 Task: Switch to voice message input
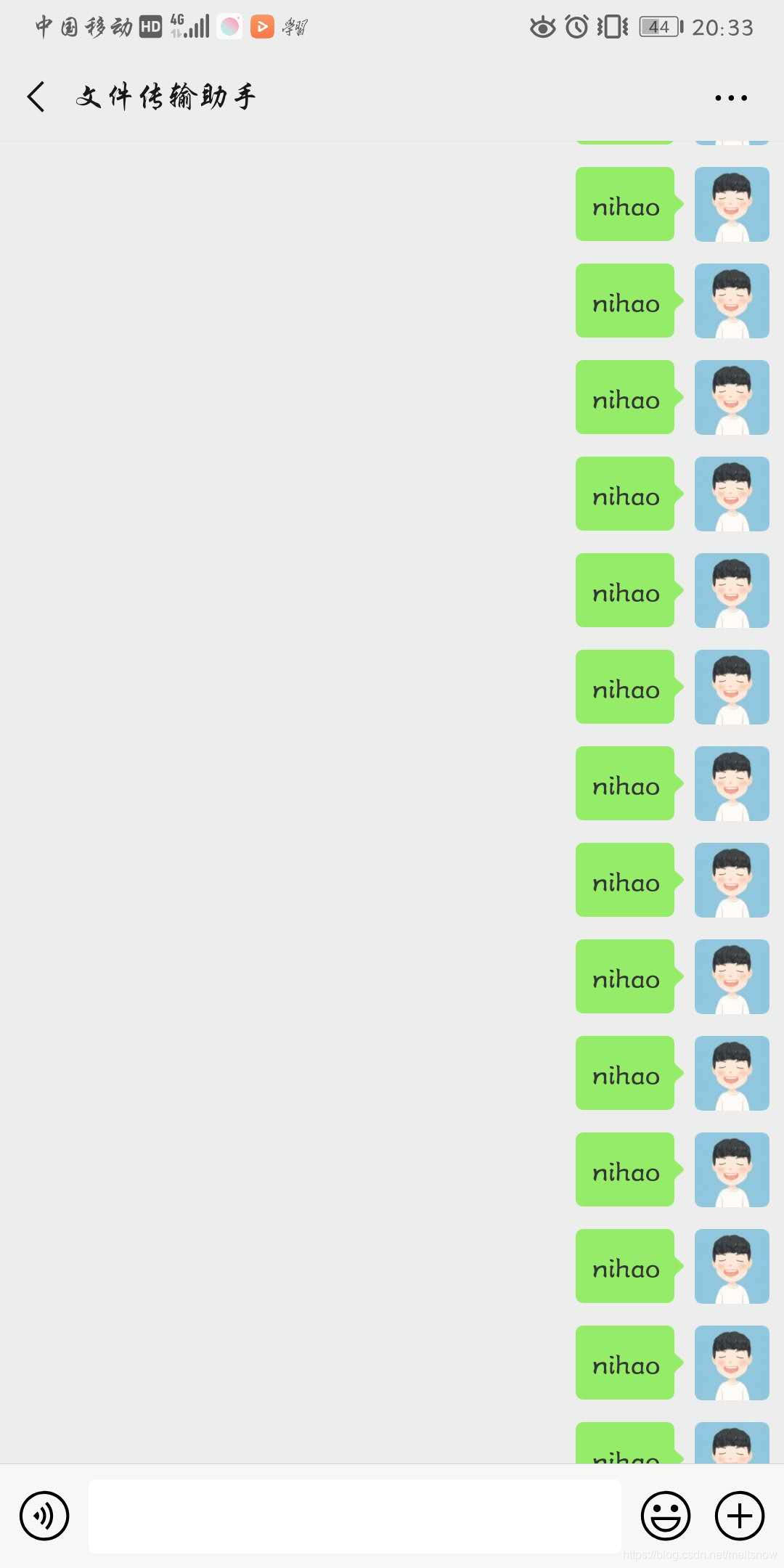[x=44, y=1516]
